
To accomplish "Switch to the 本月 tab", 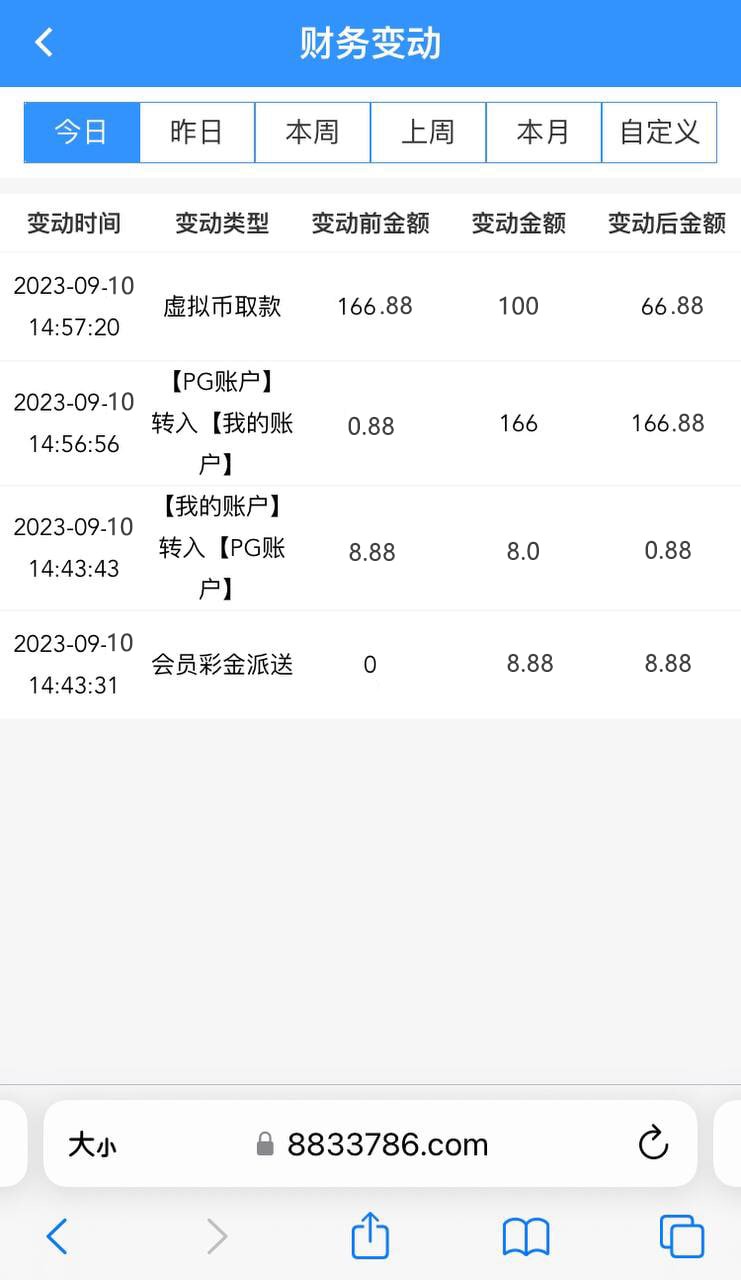I will pos(543,132).
